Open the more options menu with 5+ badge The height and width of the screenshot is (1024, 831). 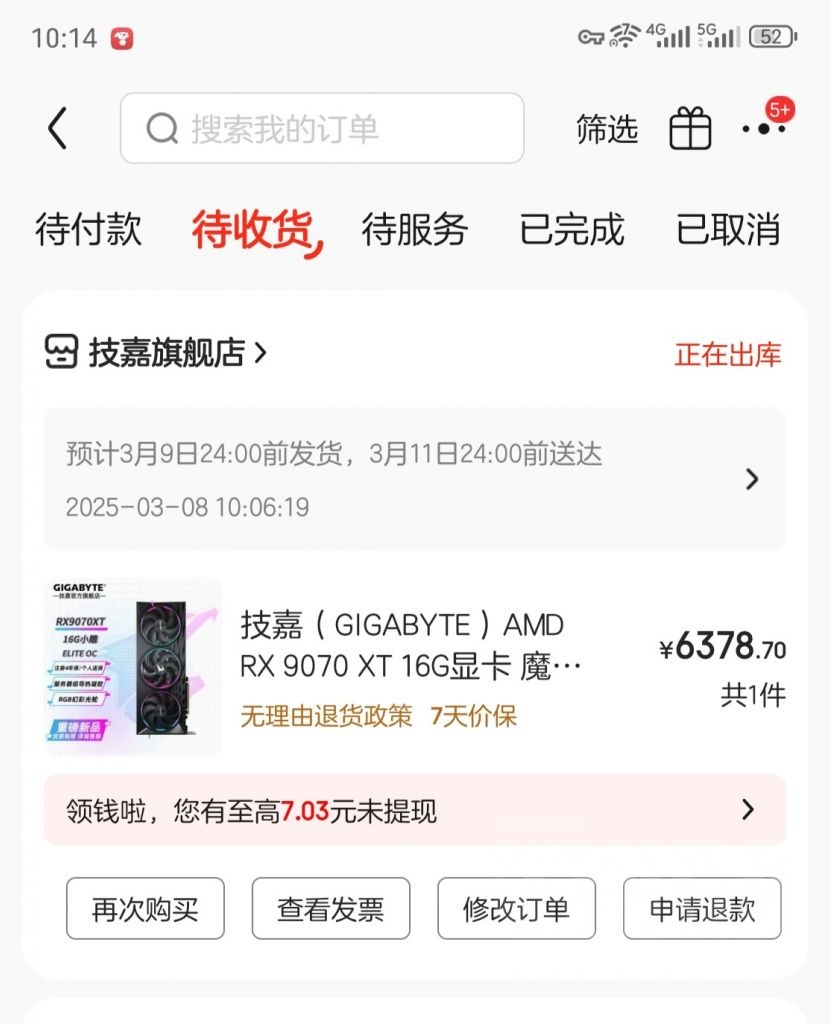765,129
